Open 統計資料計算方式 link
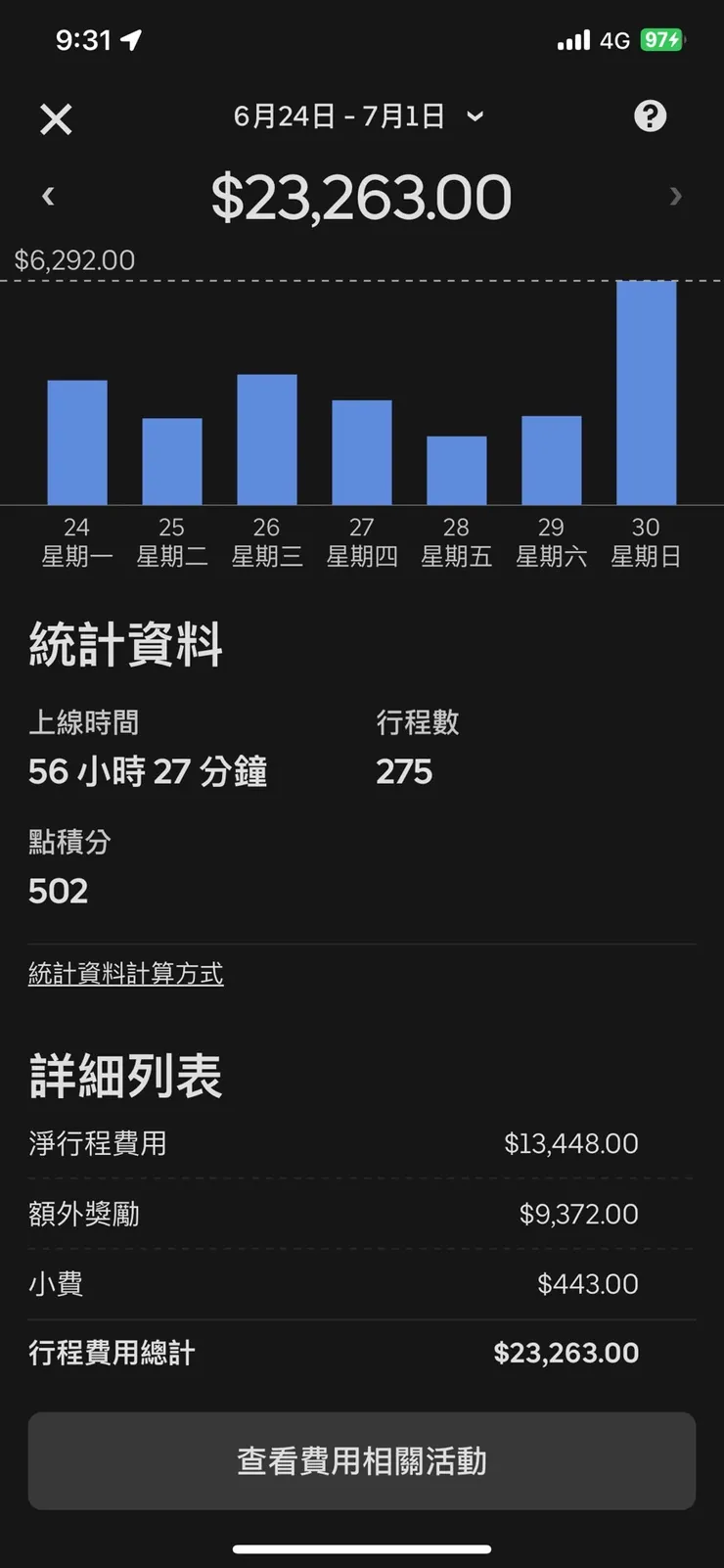 [125, 974]
